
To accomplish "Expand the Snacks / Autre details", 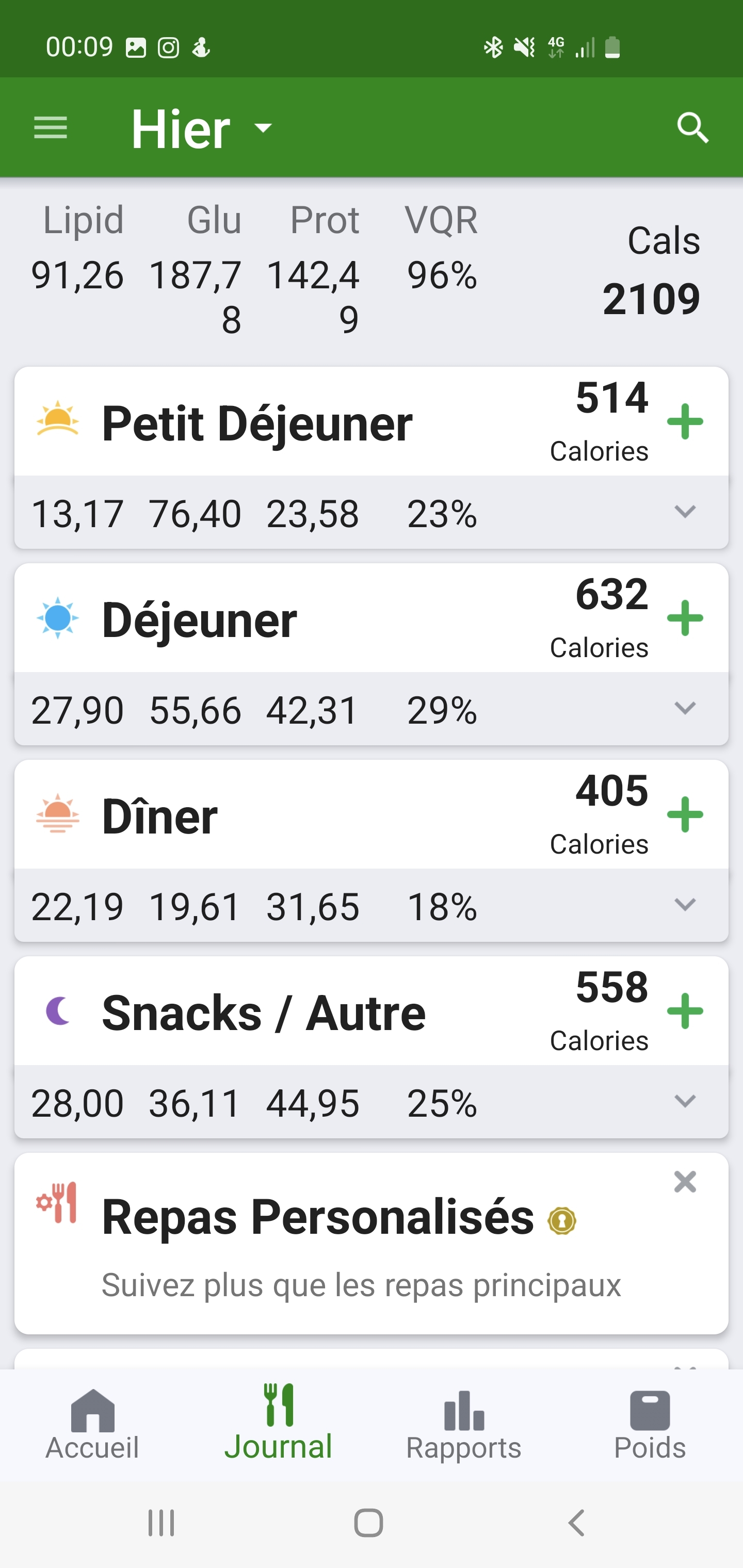I will point(685,1102).
